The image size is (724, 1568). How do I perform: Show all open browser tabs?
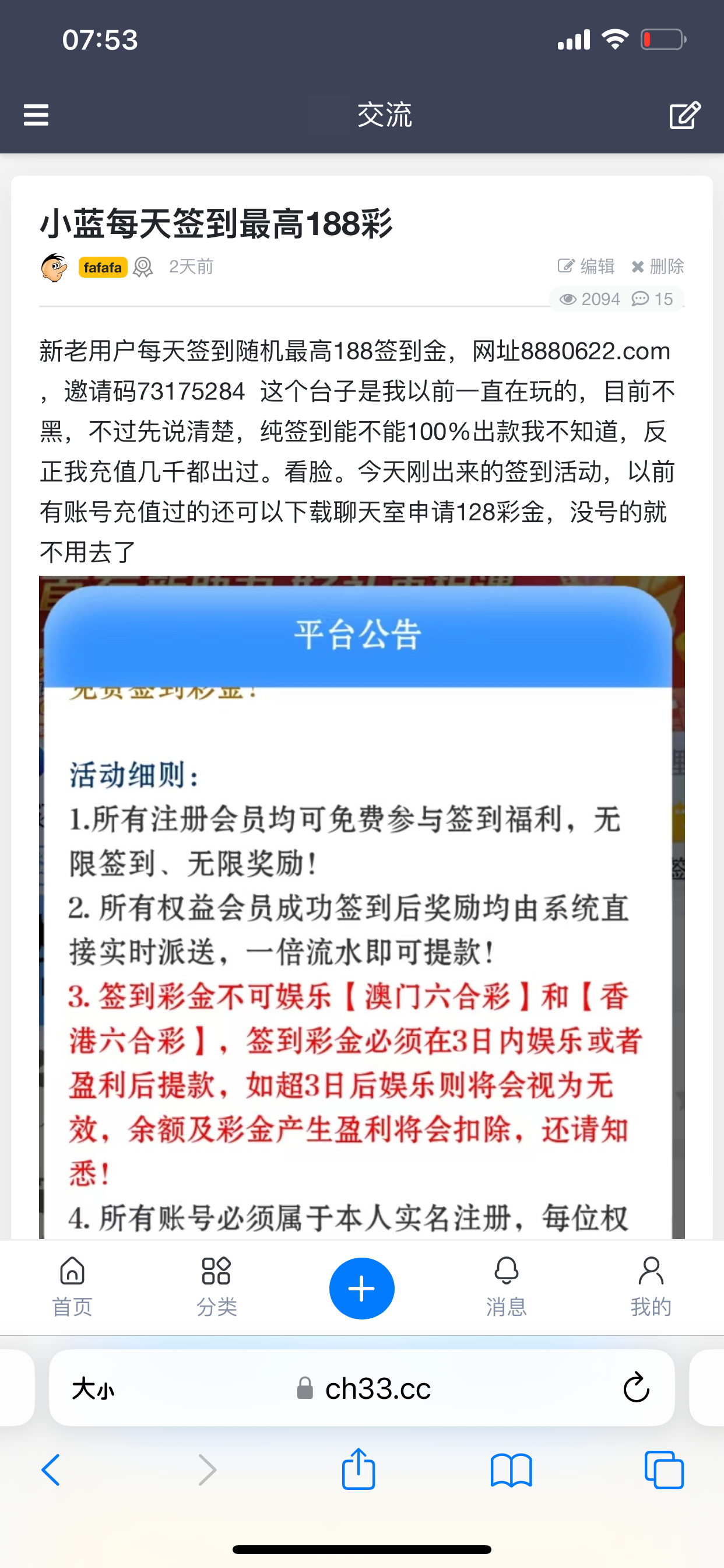click(664, 1470)
